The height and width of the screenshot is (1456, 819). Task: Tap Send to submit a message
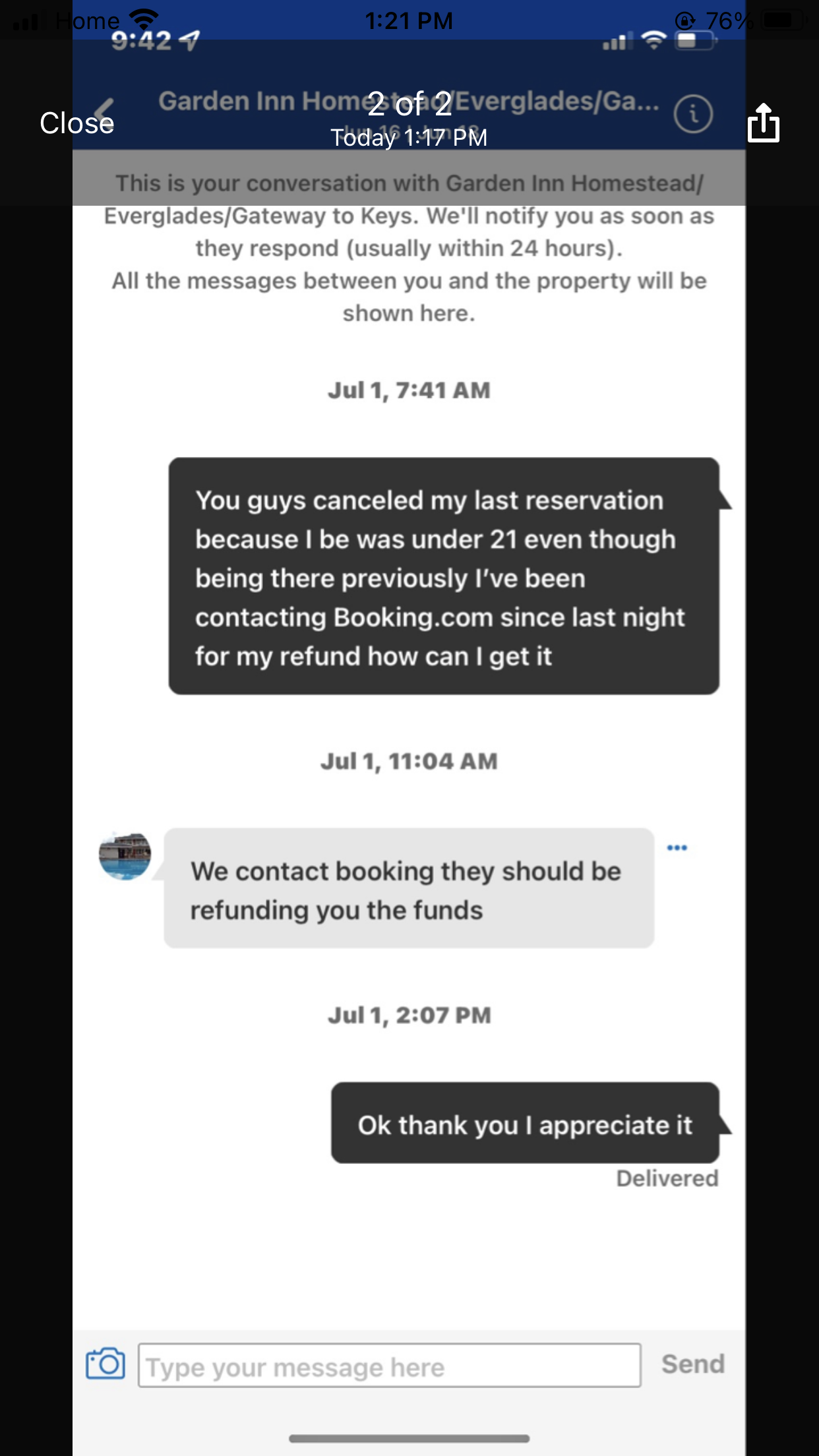(x=692, y=1364)
